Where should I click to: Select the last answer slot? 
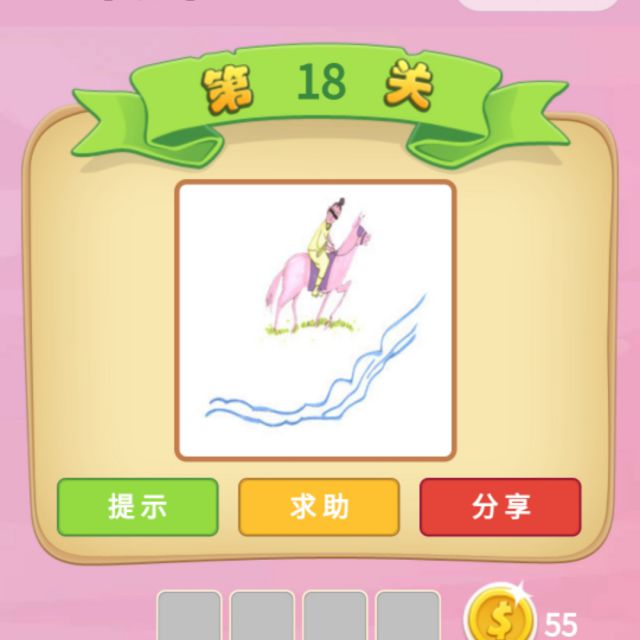pos(408,618)
